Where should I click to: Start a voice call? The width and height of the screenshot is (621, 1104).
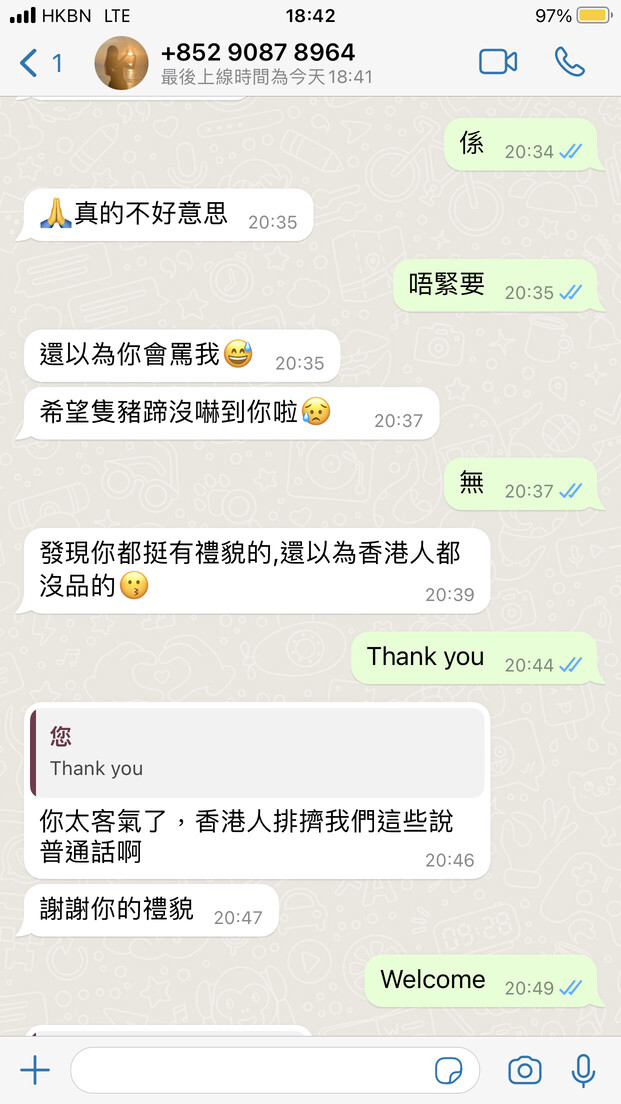pos(570,62)
